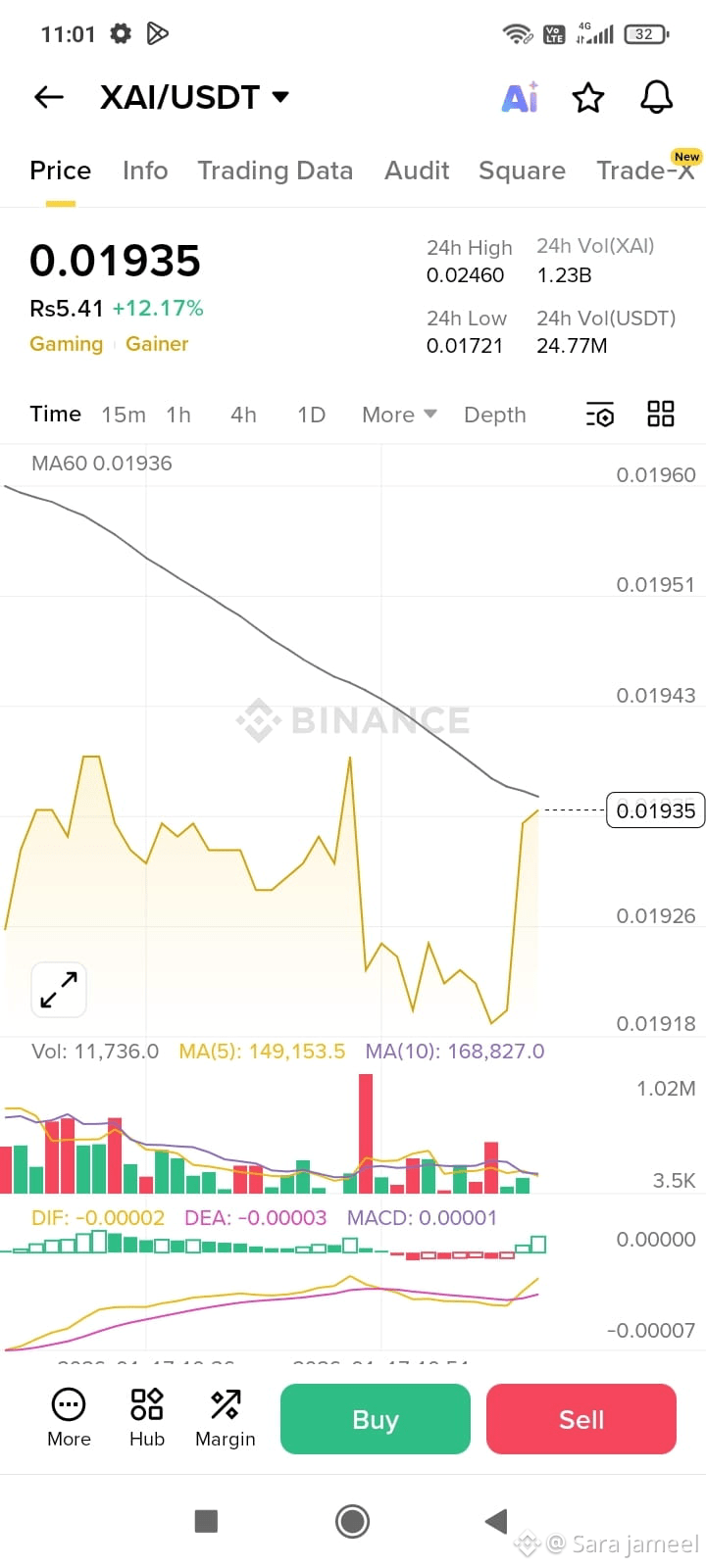
Task: Open the XAI/USDT pair dropdown
Action: (x=195, y=97)
